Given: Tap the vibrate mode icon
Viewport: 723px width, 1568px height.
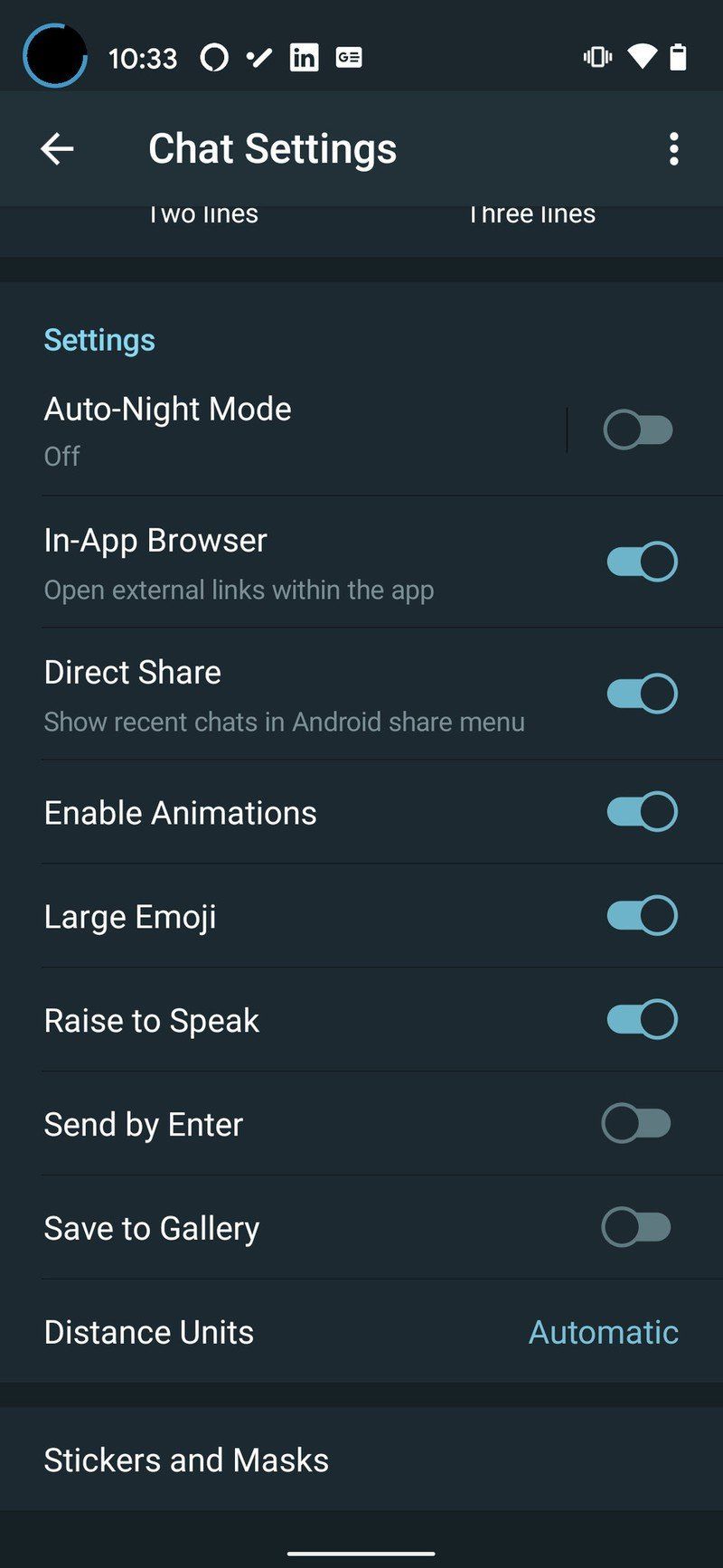Looking at the screenshot, I should pos(598,57).
